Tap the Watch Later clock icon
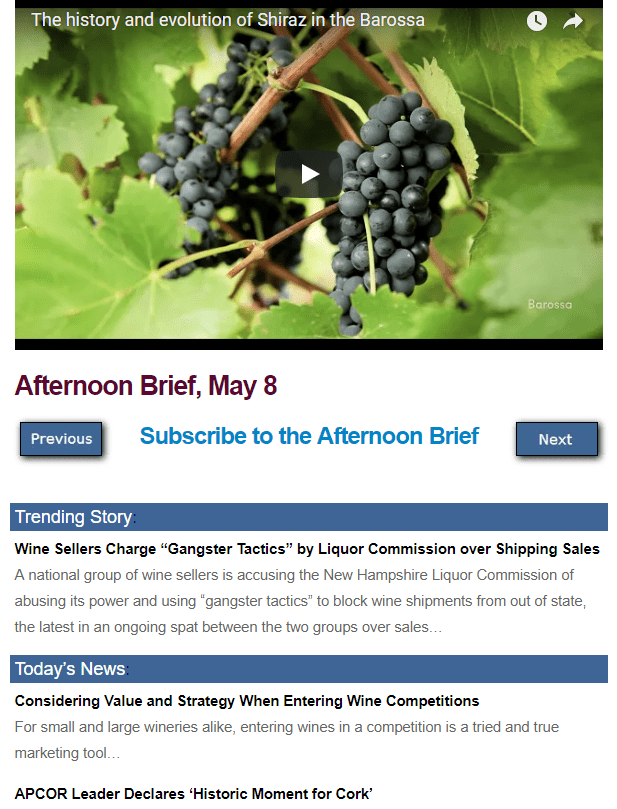The width and height of the screenshot is (617, 809). (537, 21)
